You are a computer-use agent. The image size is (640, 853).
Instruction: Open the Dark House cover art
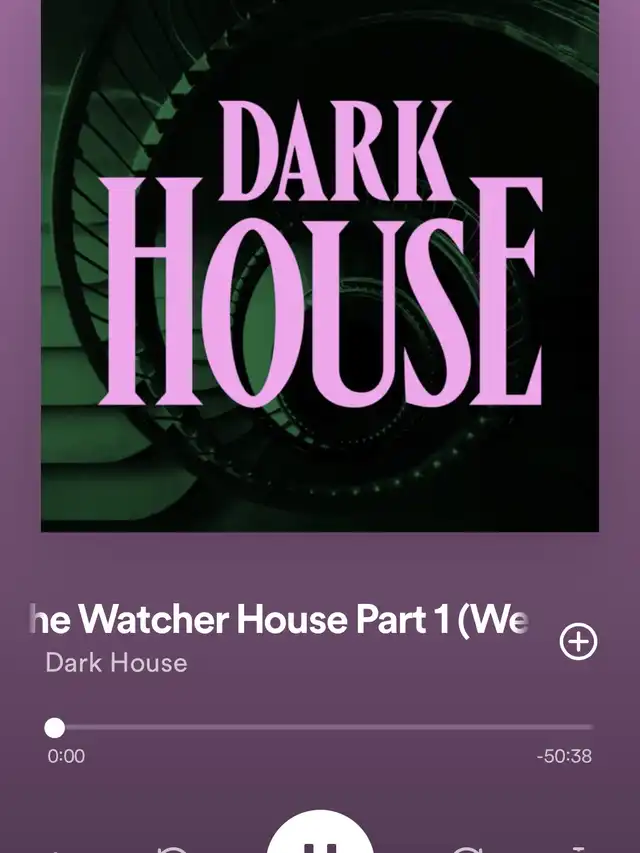[x=320, y=265]
